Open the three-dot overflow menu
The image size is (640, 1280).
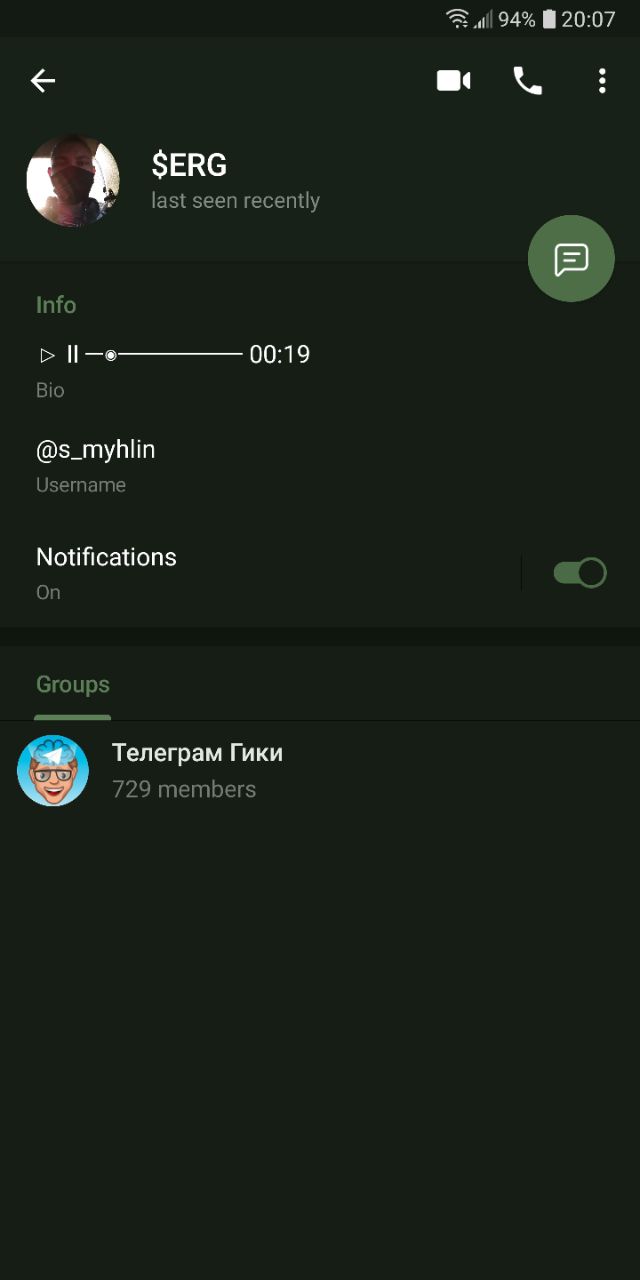click(x=602, y=81)
